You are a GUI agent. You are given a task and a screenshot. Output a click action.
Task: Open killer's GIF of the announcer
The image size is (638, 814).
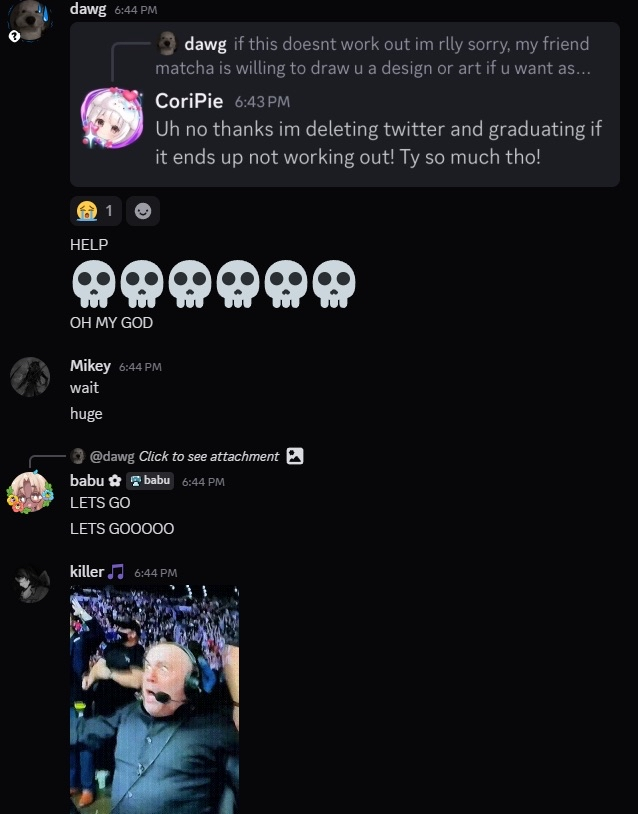click(154, 698)
